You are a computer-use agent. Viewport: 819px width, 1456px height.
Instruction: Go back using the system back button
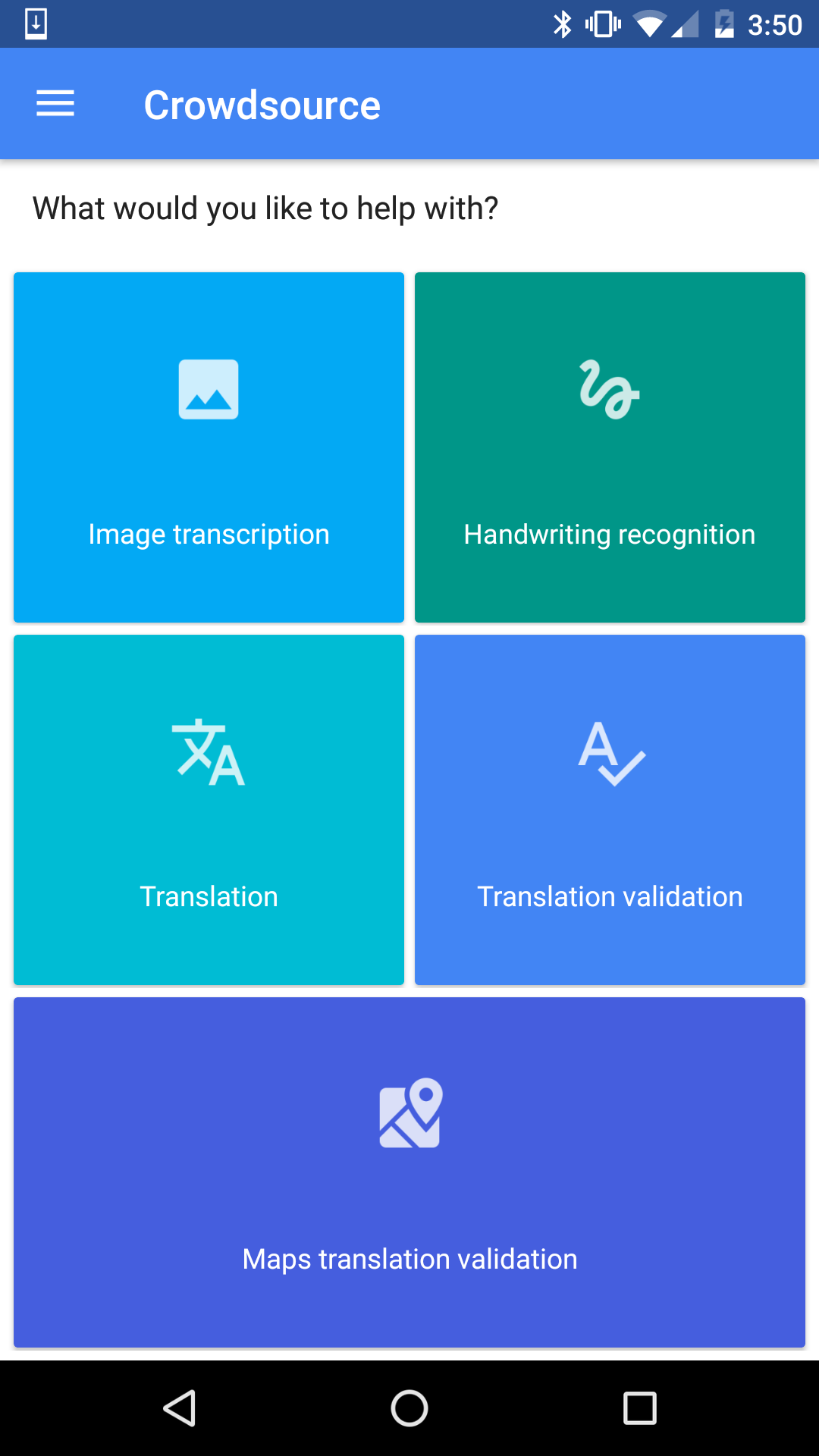point(180,1408)
